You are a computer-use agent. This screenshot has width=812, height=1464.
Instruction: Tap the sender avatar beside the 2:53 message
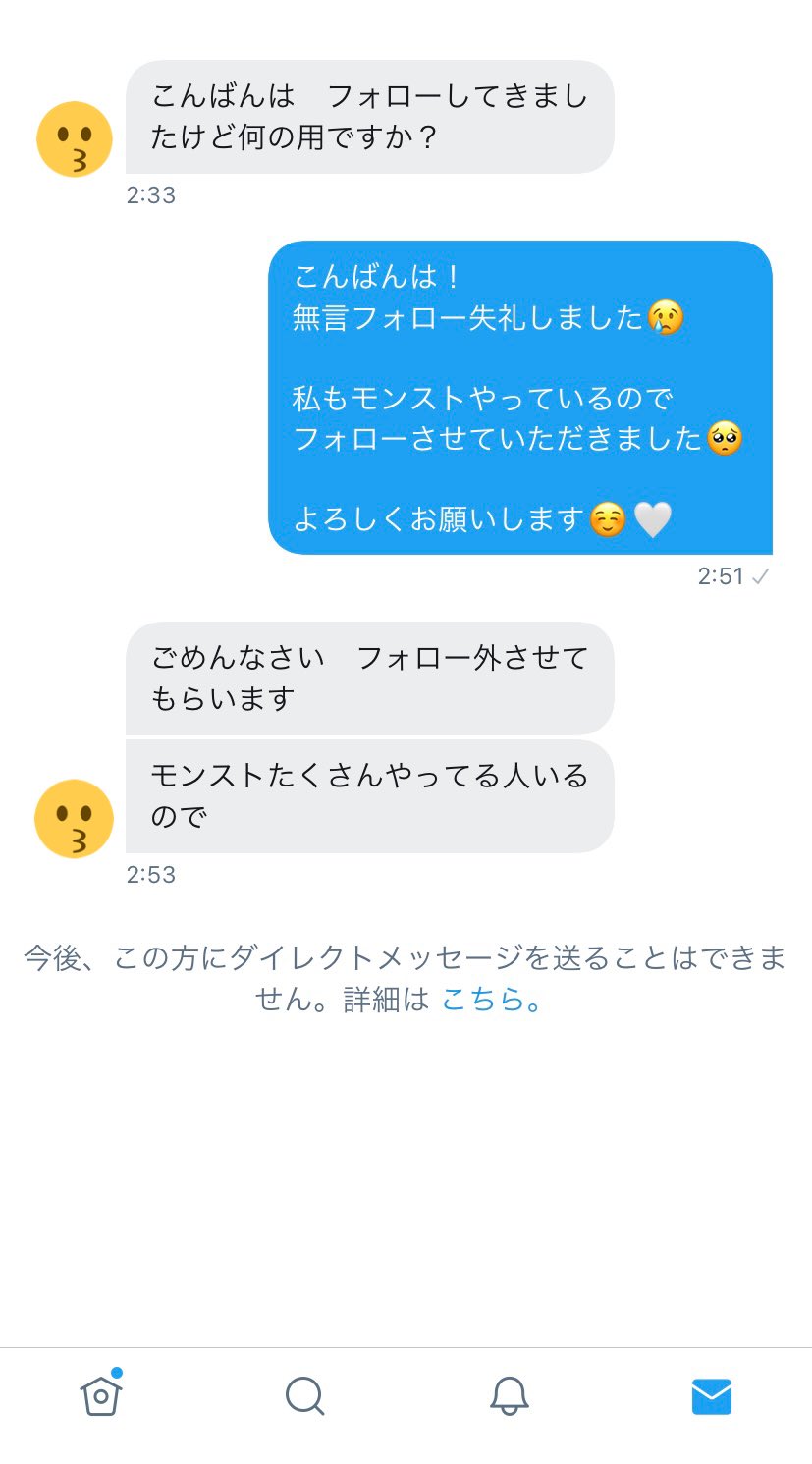[75, 818]
